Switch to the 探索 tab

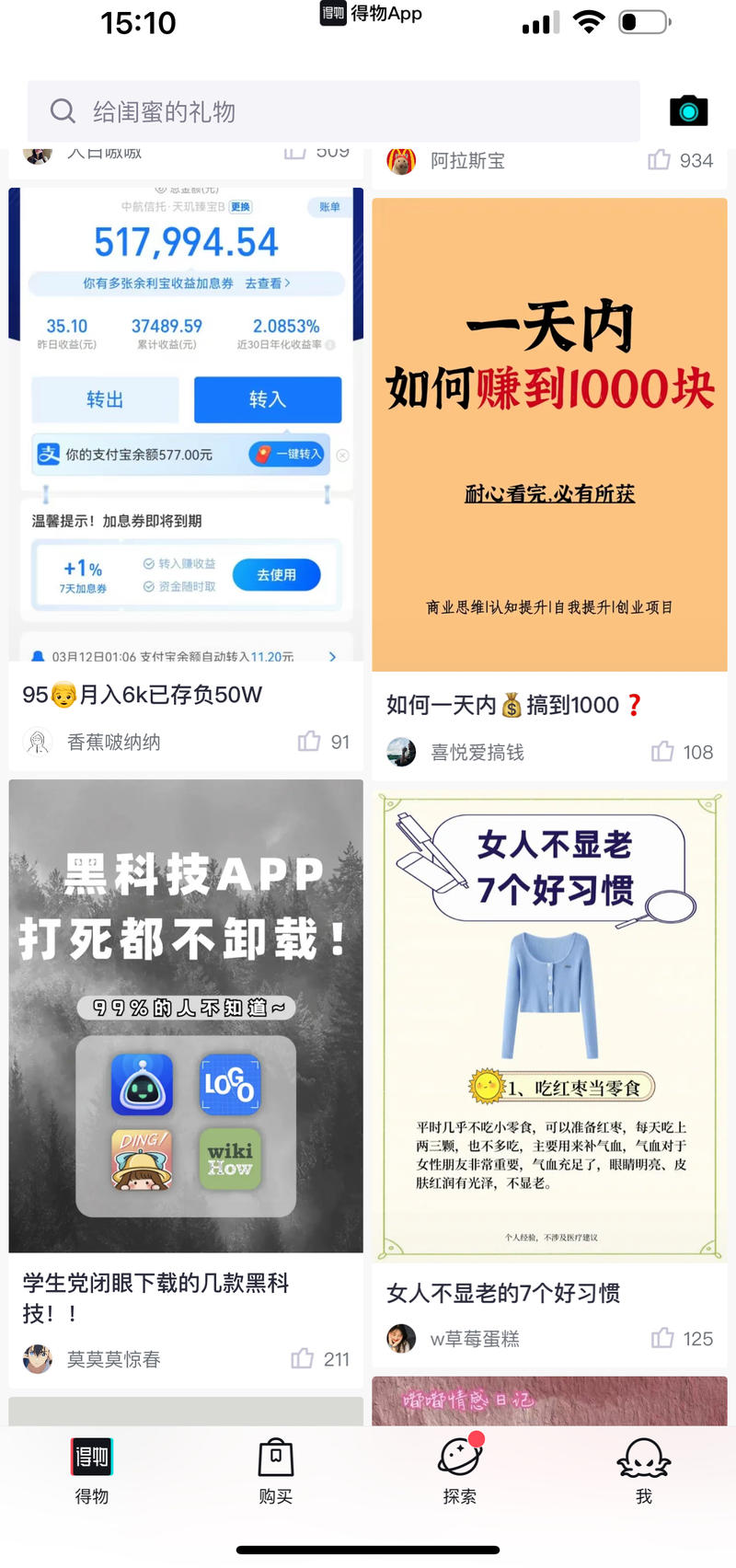point(460,1470)
